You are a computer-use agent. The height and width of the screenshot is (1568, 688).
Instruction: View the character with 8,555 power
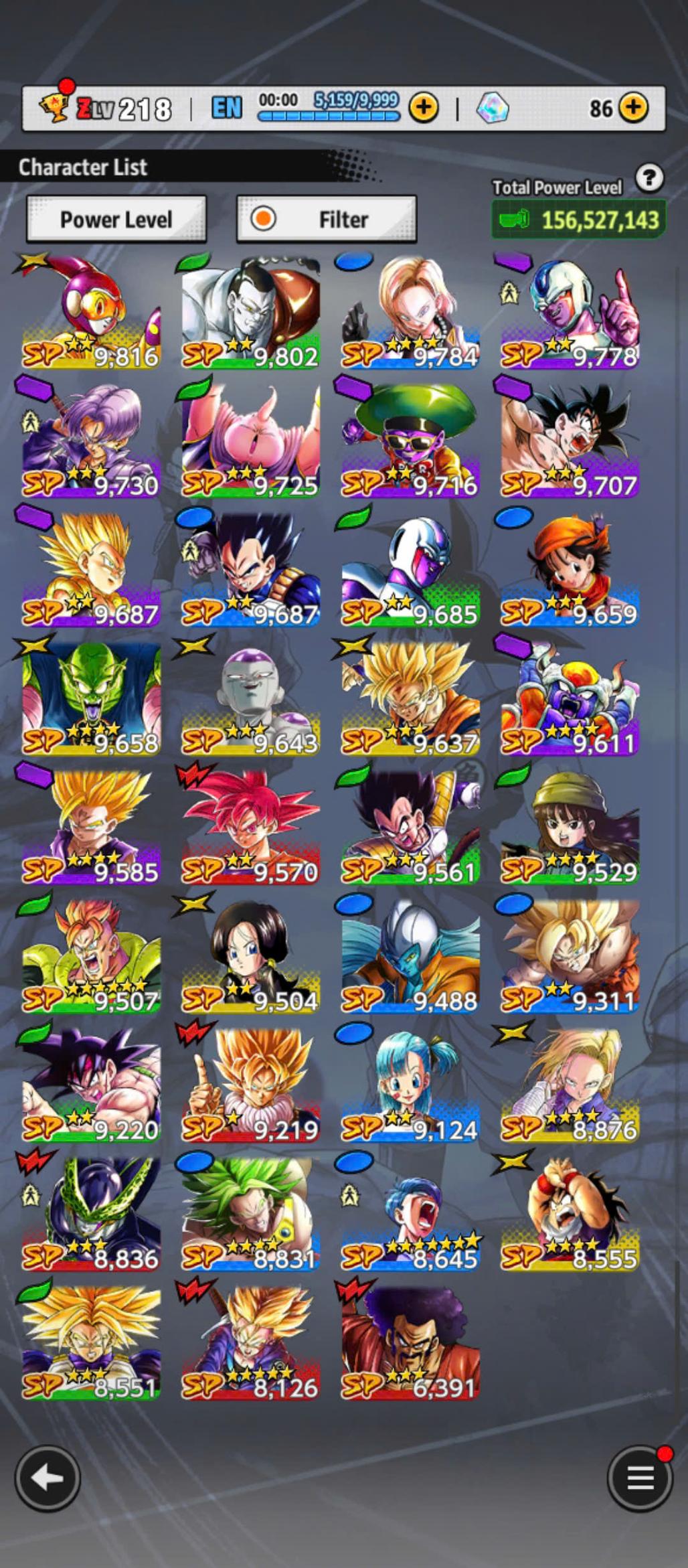tap(570, 1215)
